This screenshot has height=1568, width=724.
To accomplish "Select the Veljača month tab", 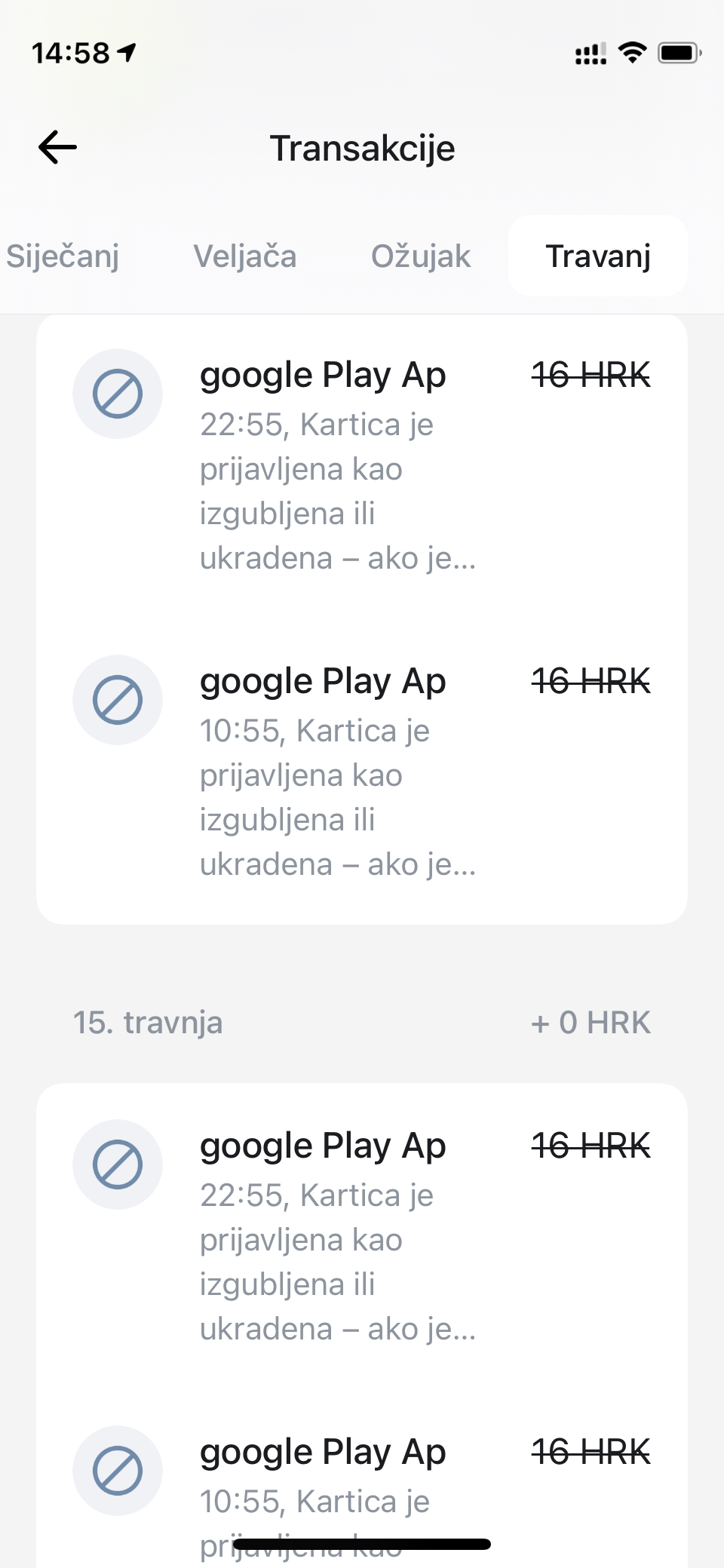I will click(x=245, y=256).
